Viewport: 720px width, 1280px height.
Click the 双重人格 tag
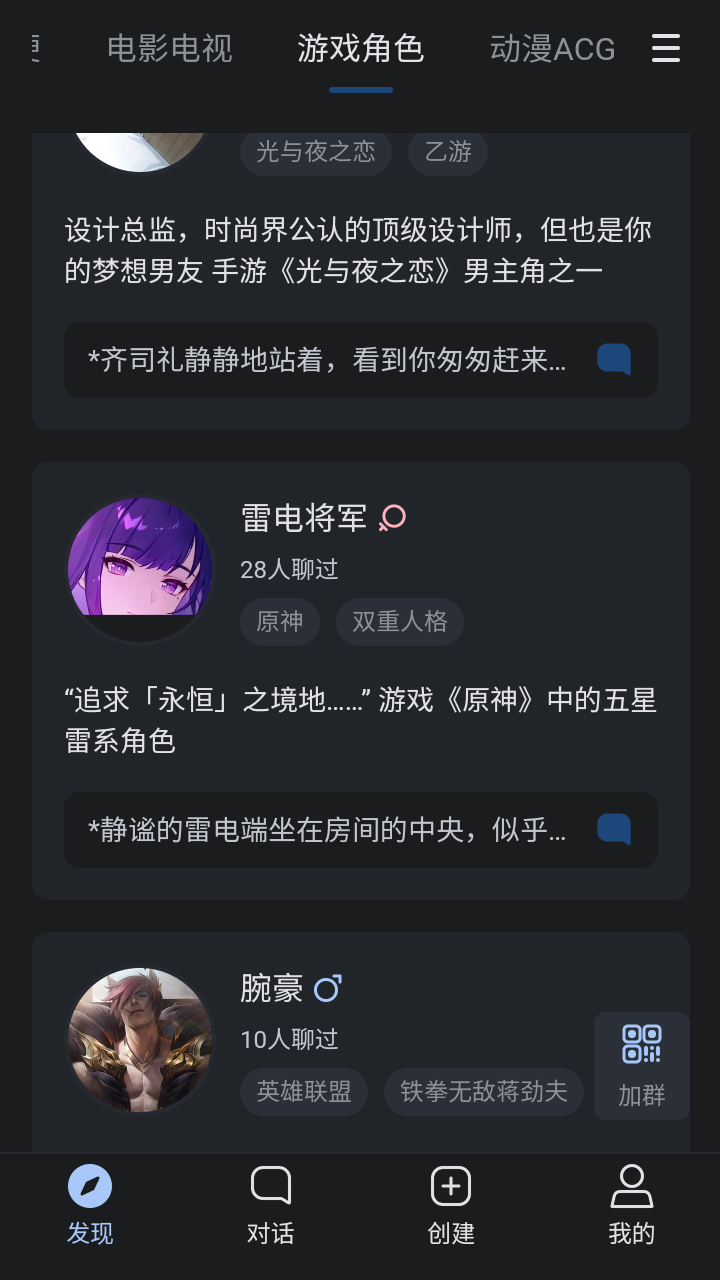click(x=399, y=621)
